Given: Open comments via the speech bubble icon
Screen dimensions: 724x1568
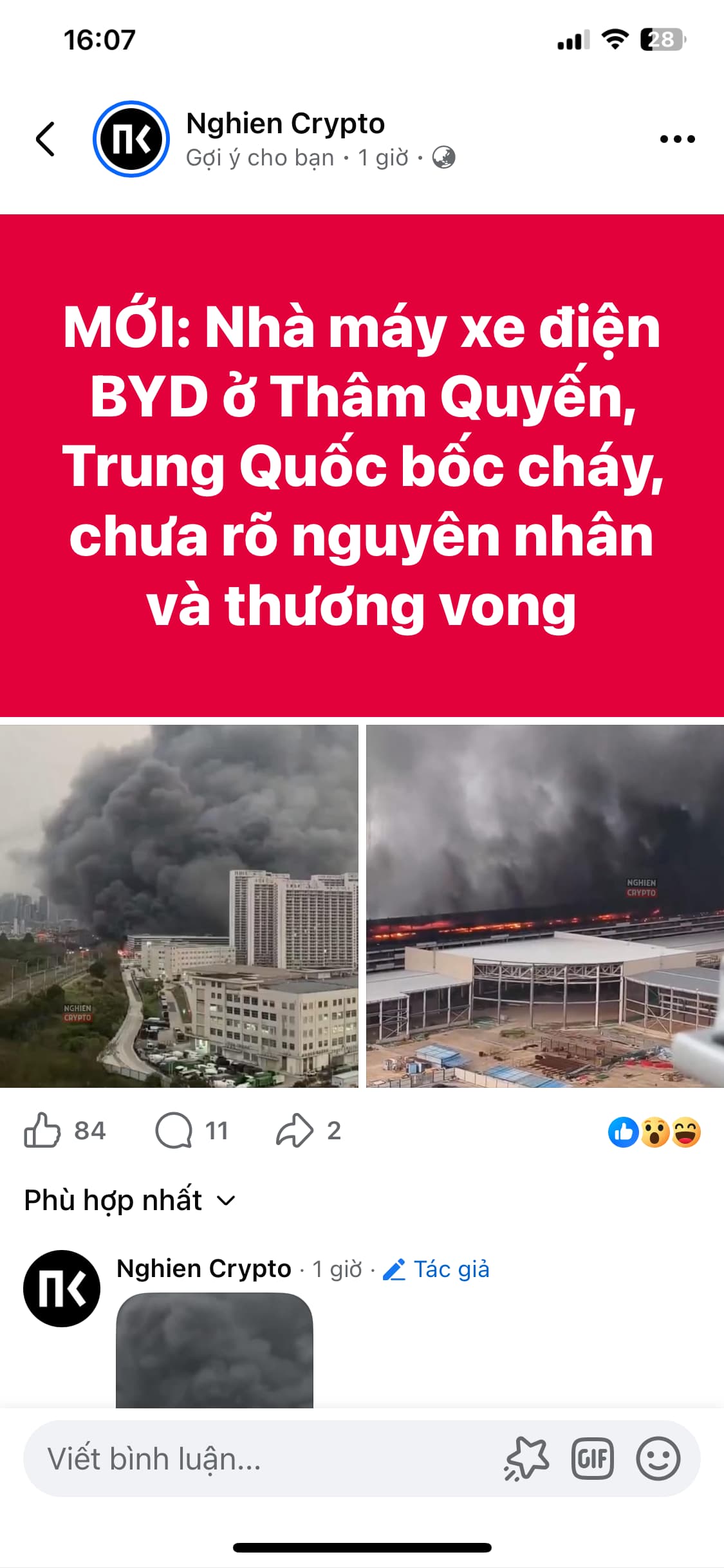Looking at the screenshot, I should pyautogui.click(x=174, y=1130).
